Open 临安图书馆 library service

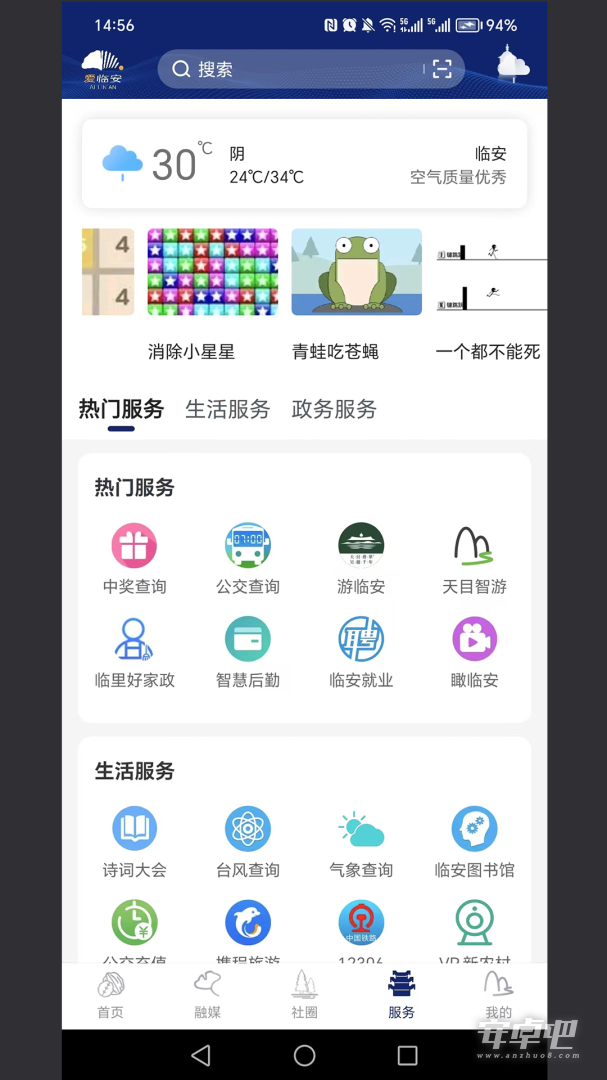point(474,842)
